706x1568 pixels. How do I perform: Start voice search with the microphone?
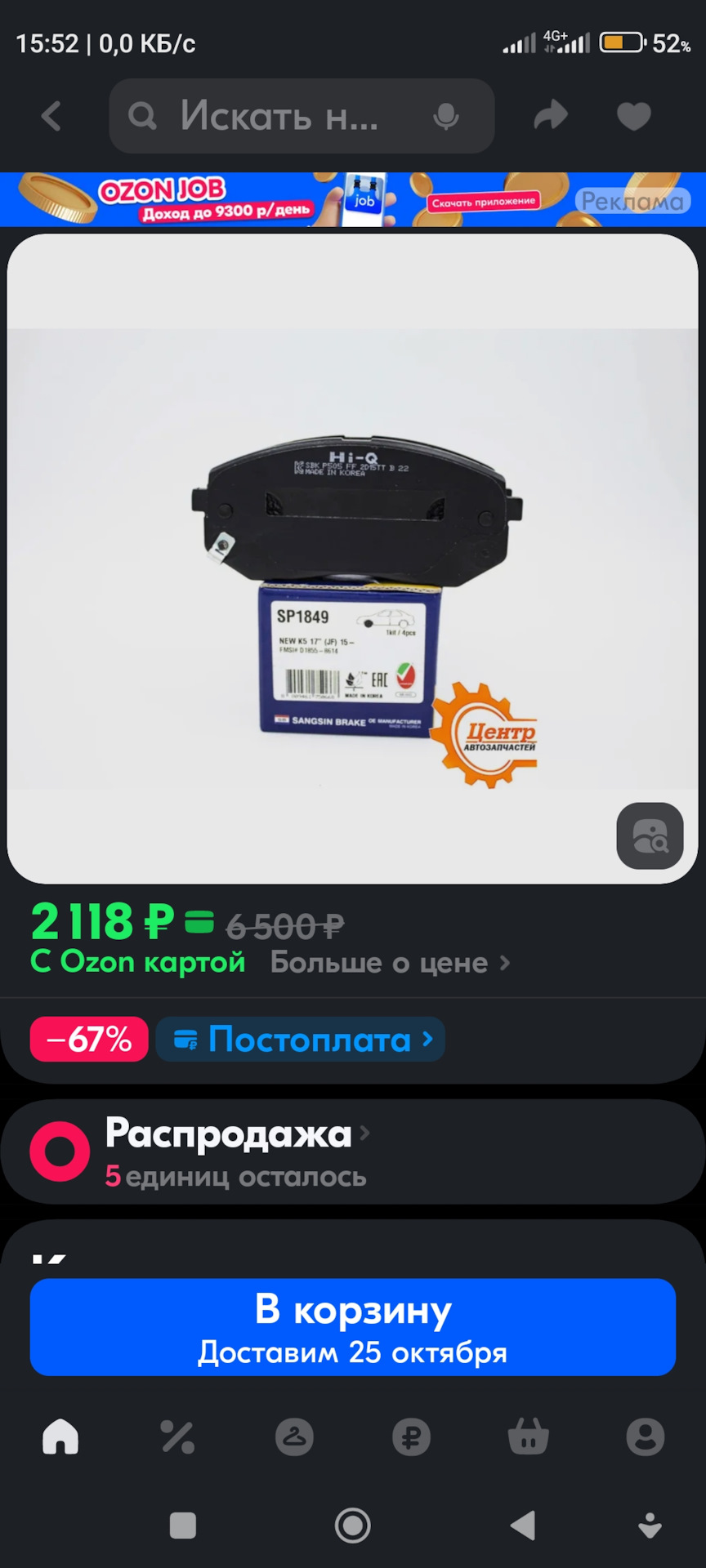pos(446,116)
